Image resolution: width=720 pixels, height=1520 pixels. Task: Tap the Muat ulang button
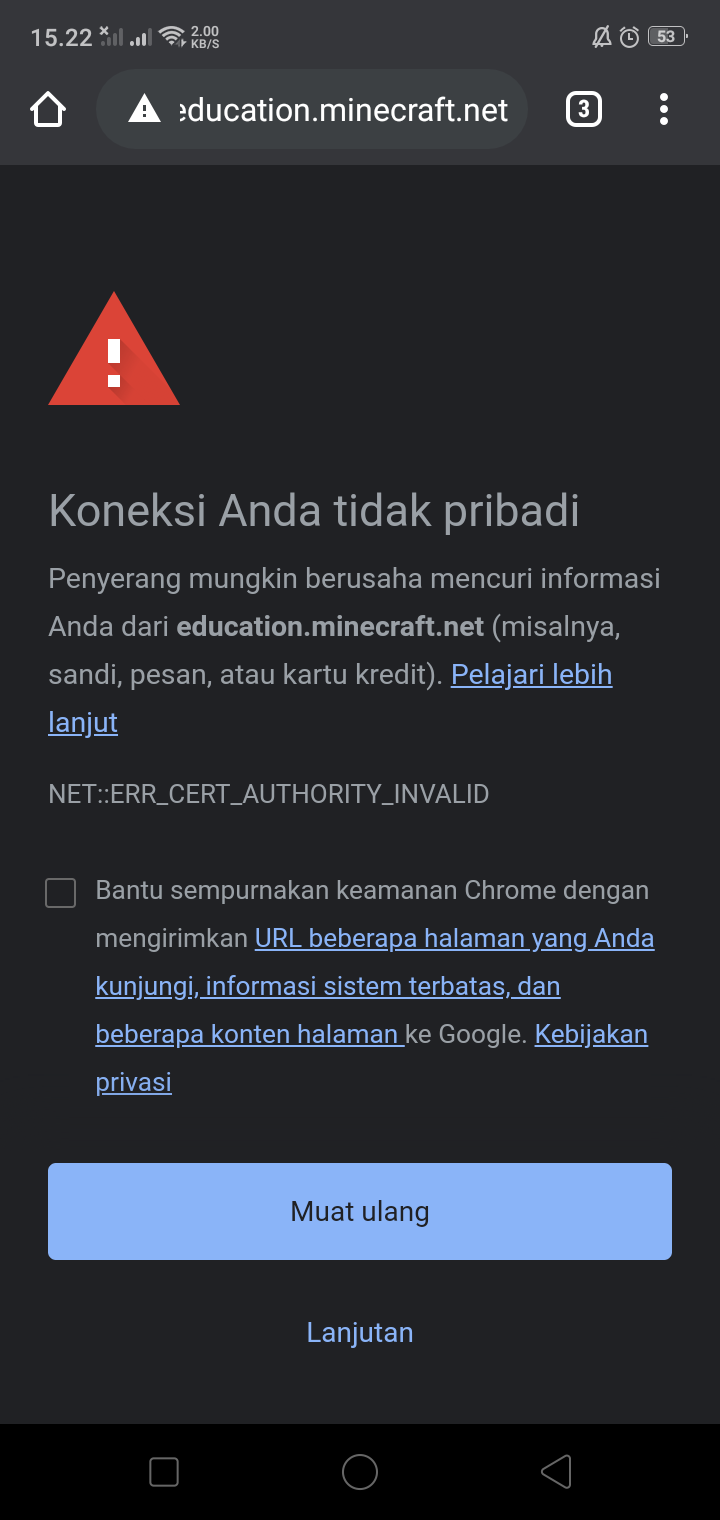pos(360,1211)
